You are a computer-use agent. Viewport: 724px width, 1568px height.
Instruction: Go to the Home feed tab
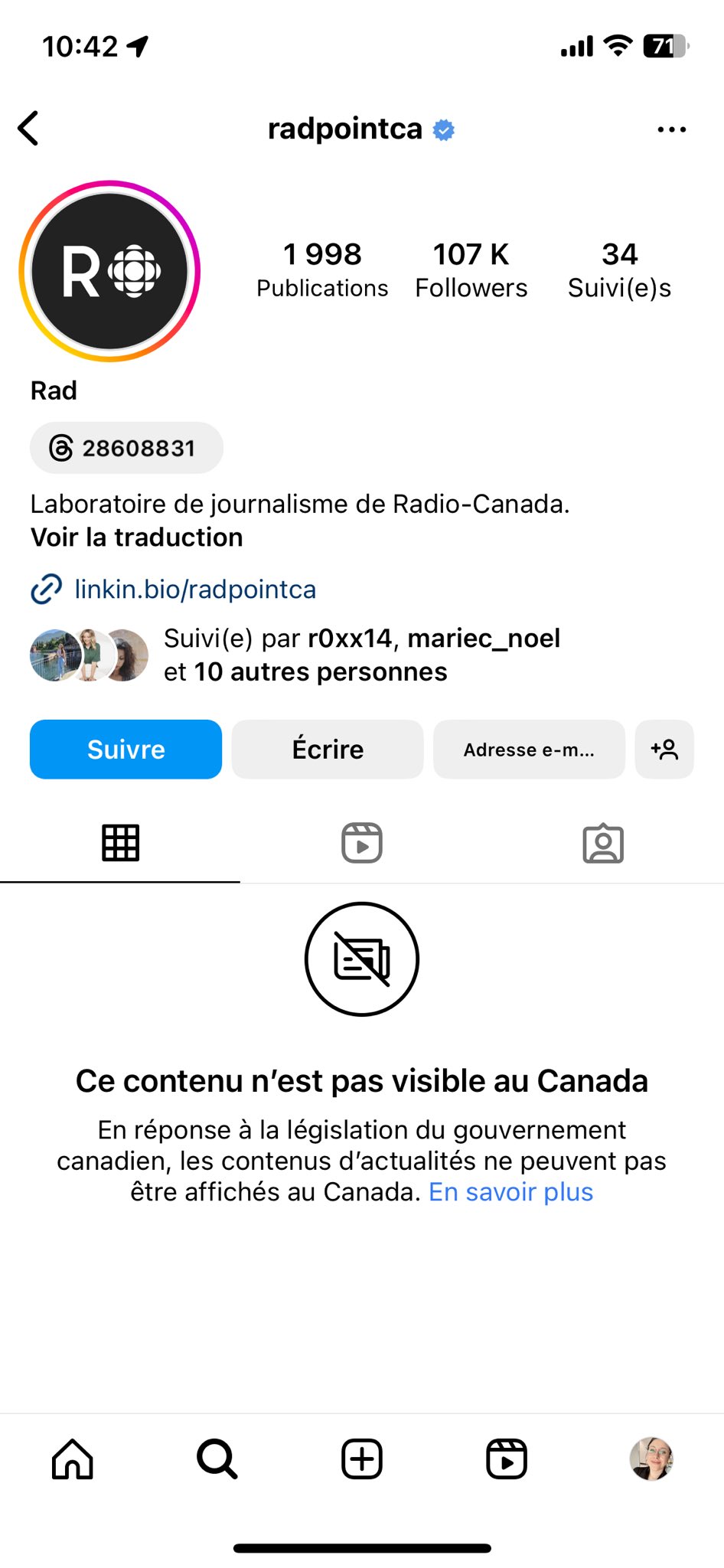[x=73, y=1459]
